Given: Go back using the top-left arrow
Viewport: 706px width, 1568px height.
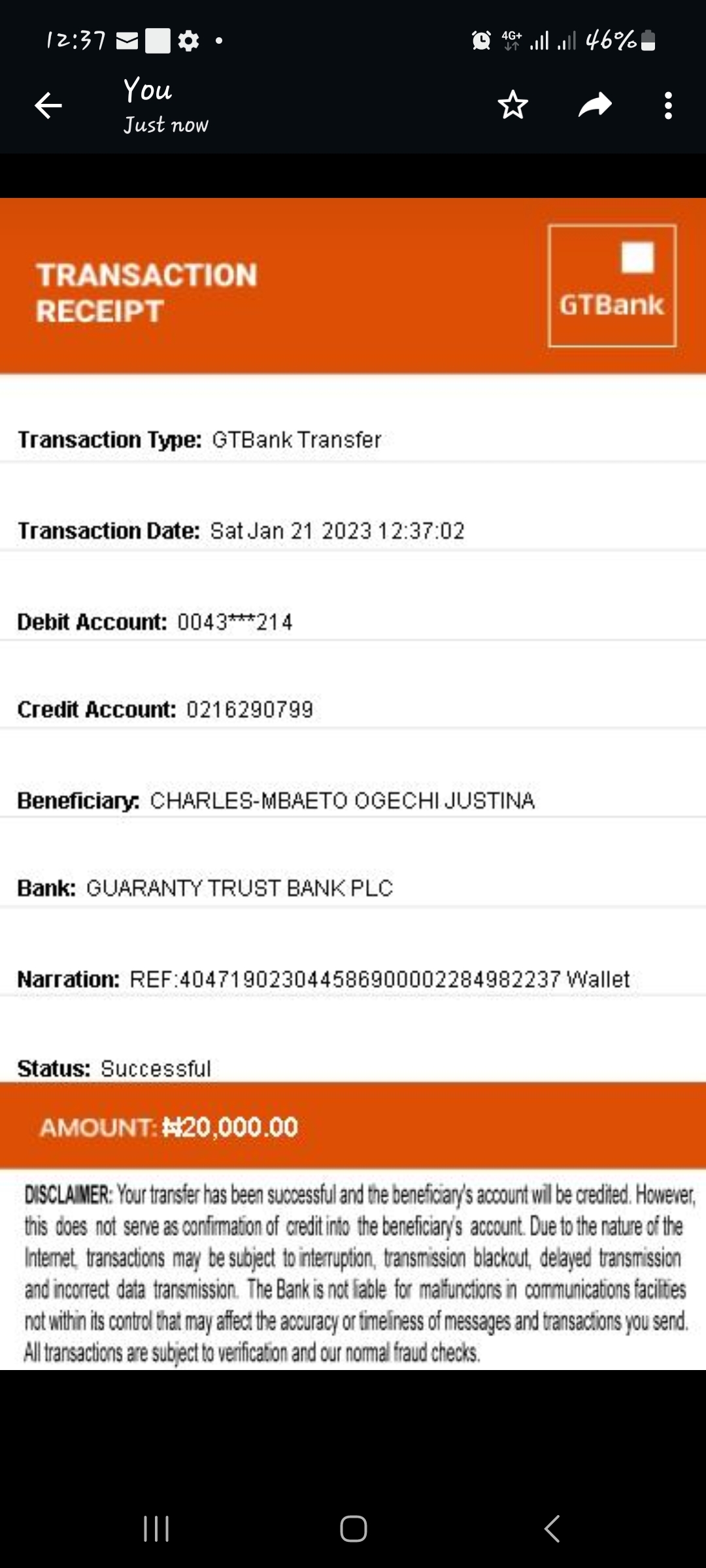Looking at the screenshot, I should tap(48, 105).
